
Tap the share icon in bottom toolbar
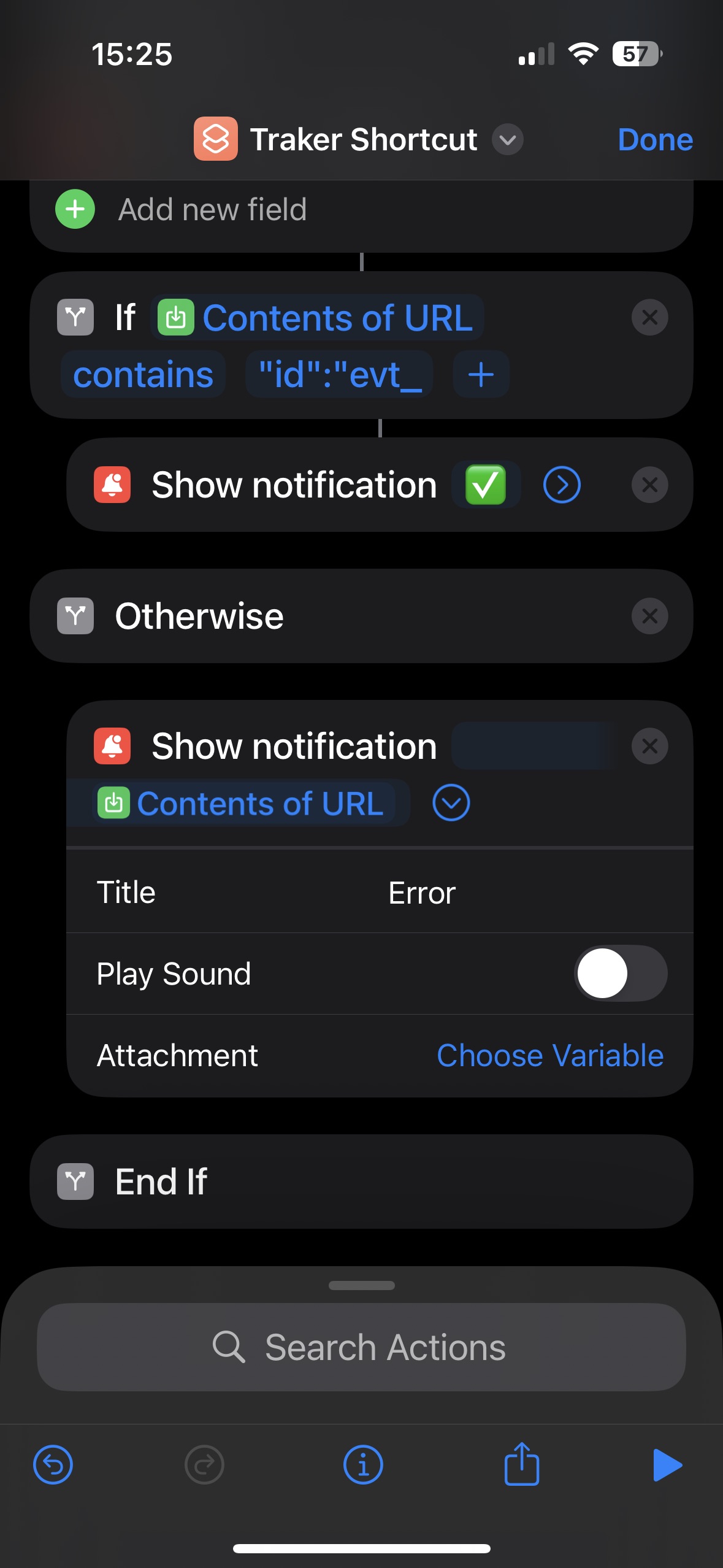click(521, 1464)
